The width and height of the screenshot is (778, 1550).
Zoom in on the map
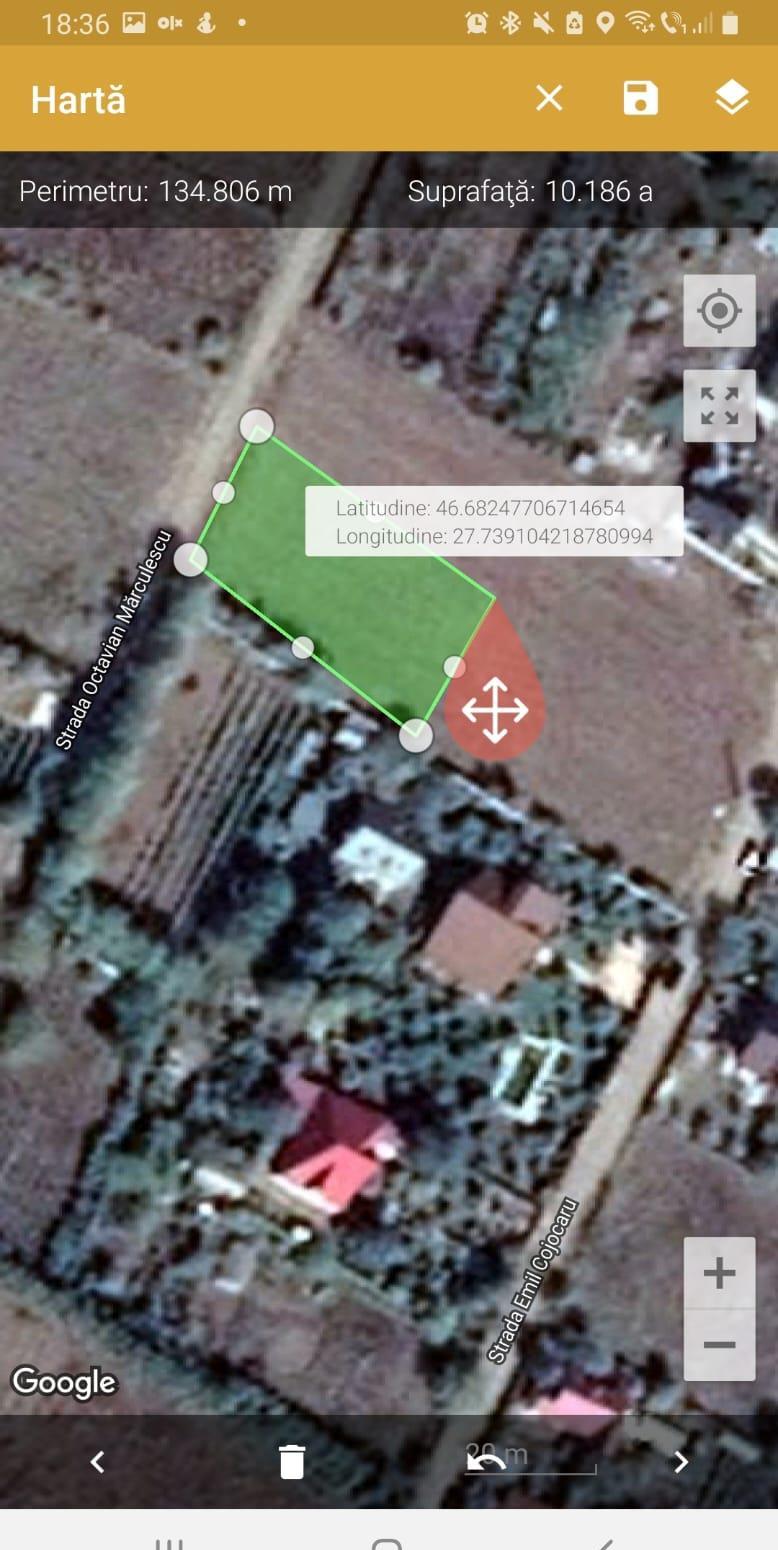coord(719,1273)
